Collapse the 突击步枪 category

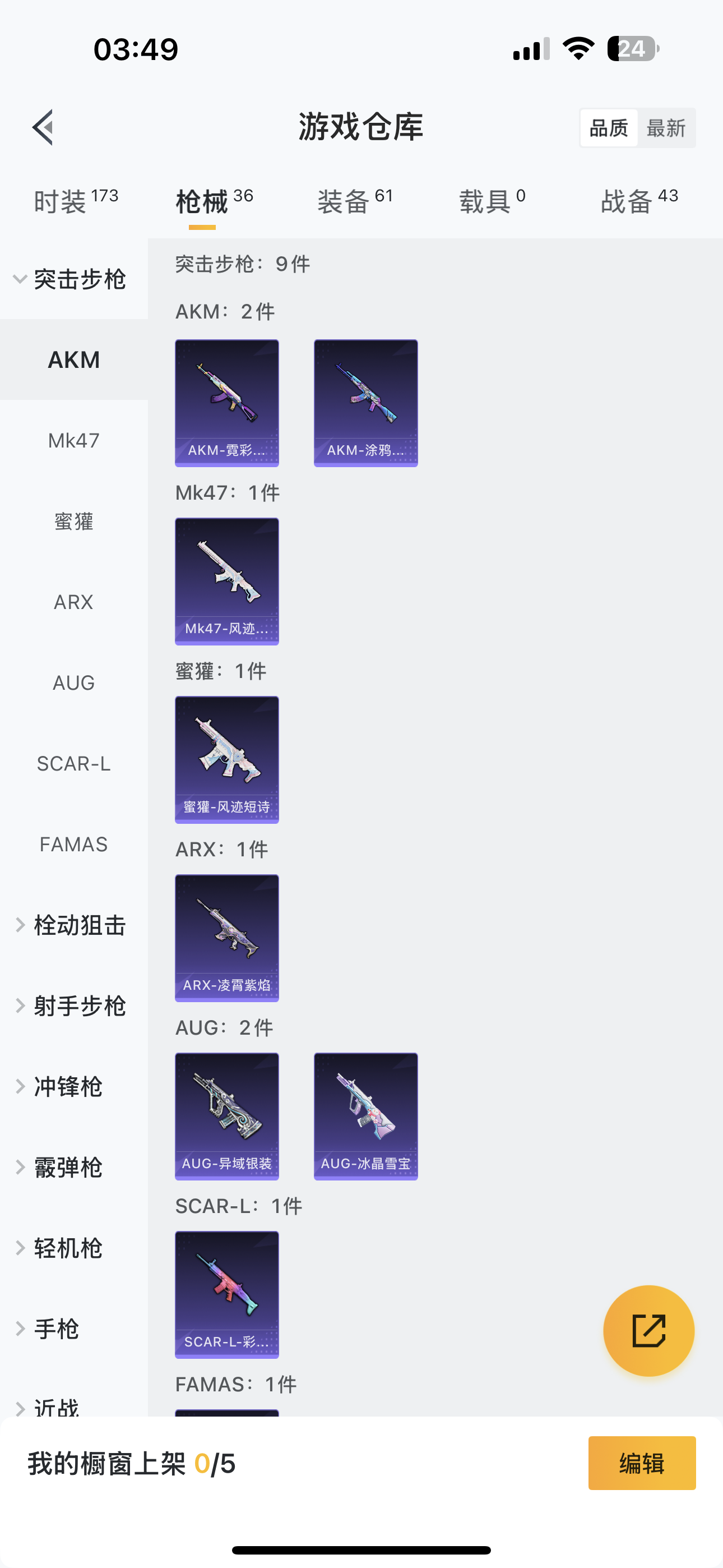pos(71,279)
